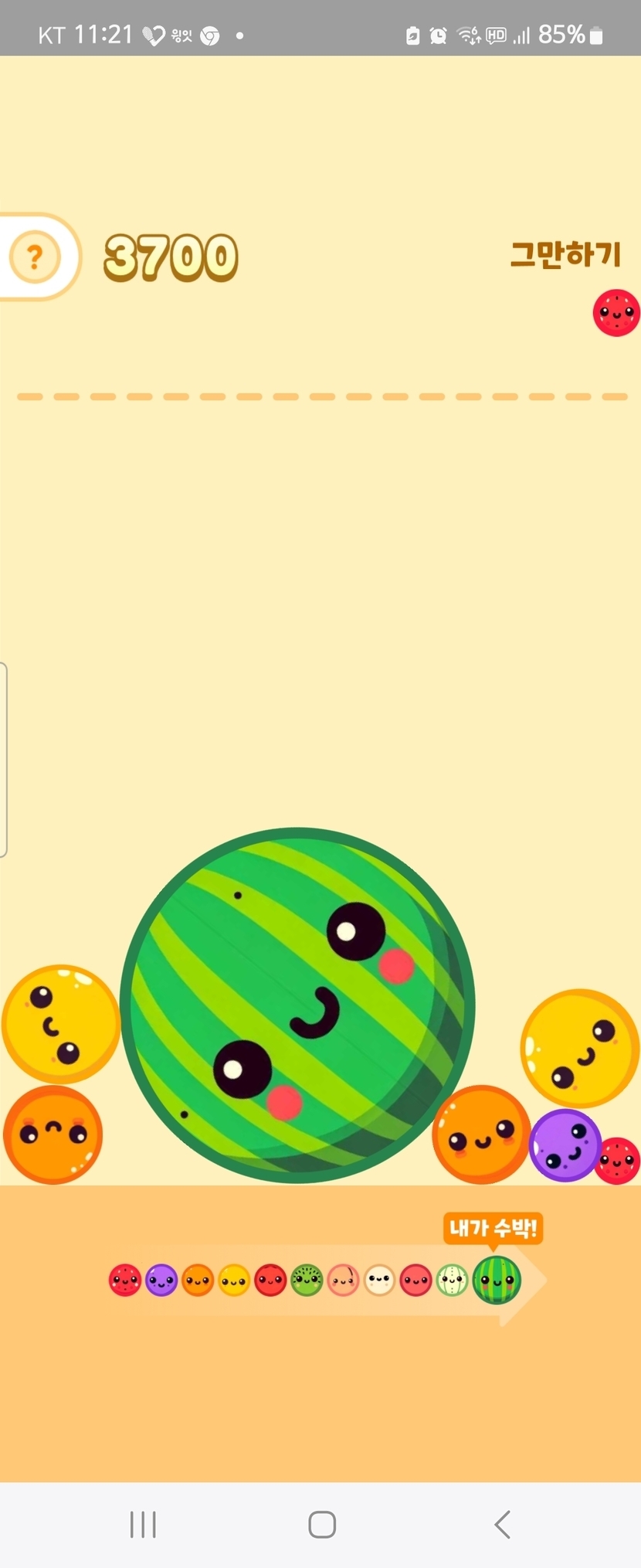Open the recent apps button

click(x=143, y=1524)
